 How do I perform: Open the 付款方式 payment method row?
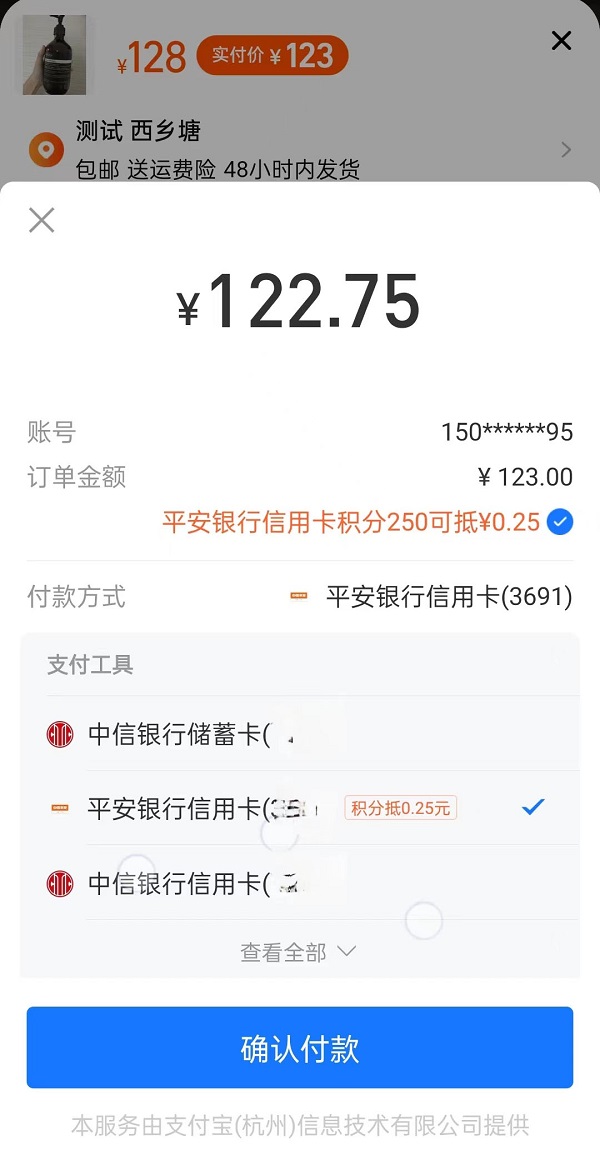[x=300, y=597]
